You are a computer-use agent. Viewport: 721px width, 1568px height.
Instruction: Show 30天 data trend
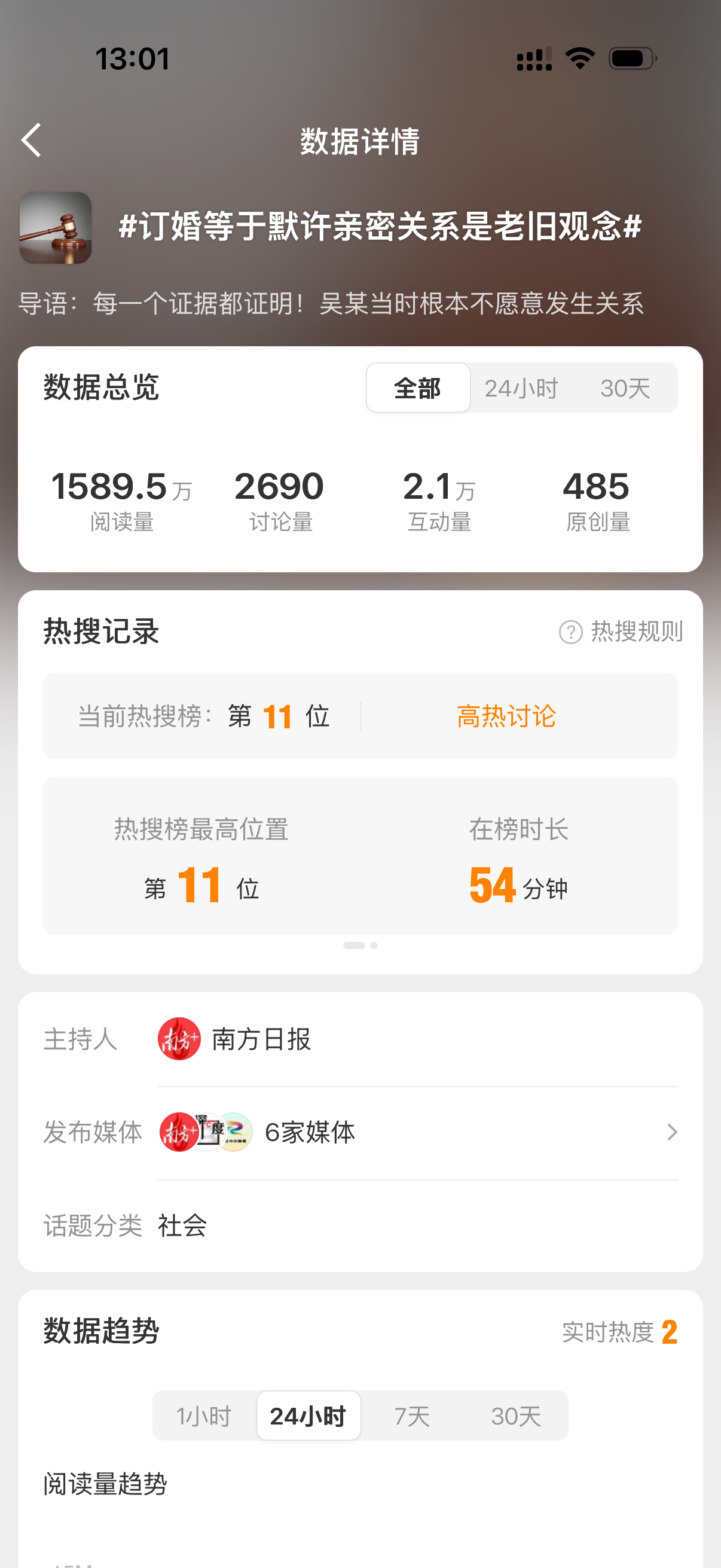click(516, 1416)
